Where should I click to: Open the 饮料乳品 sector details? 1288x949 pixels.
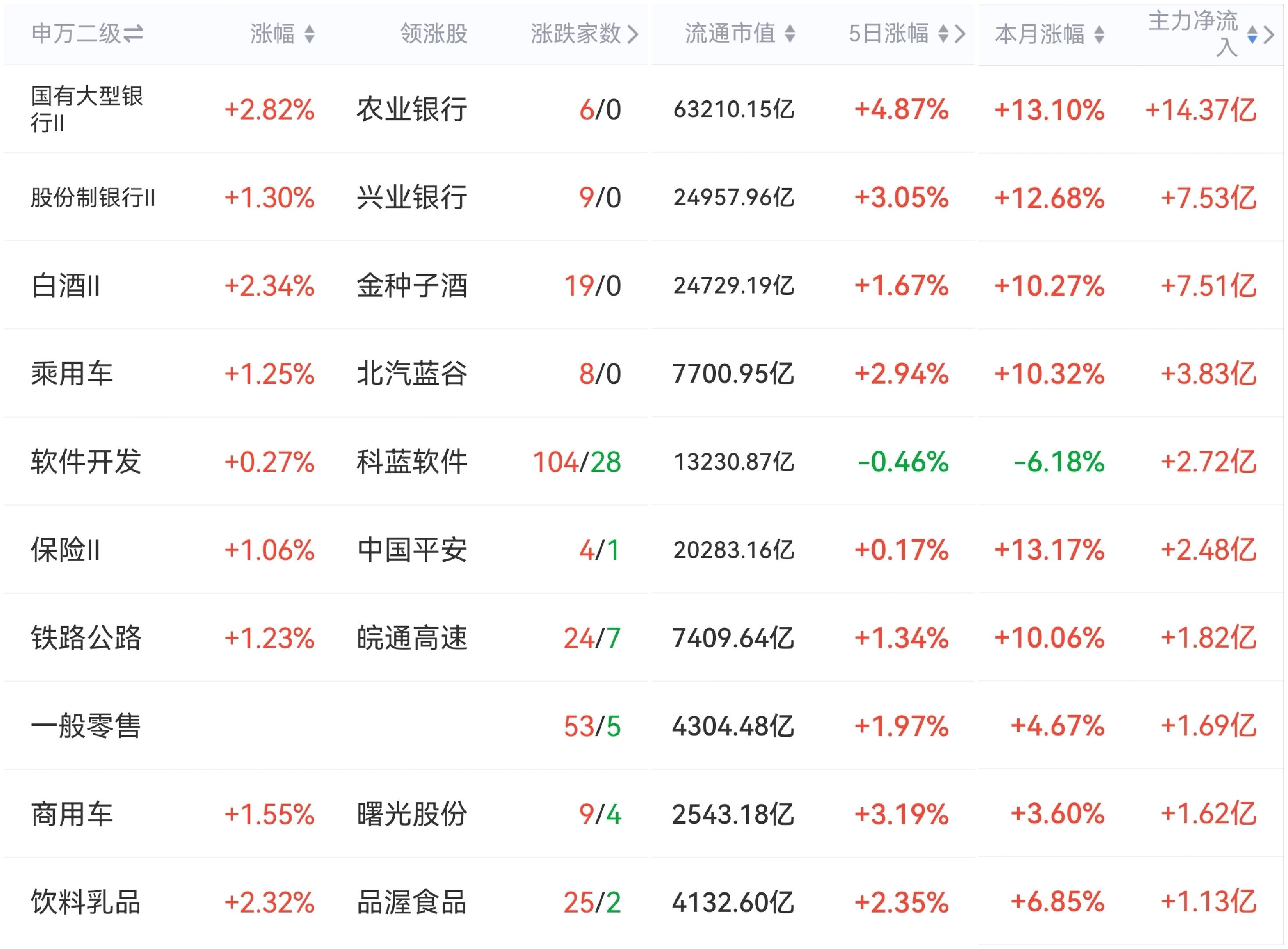pyautogui.click(x=644, y=902)
